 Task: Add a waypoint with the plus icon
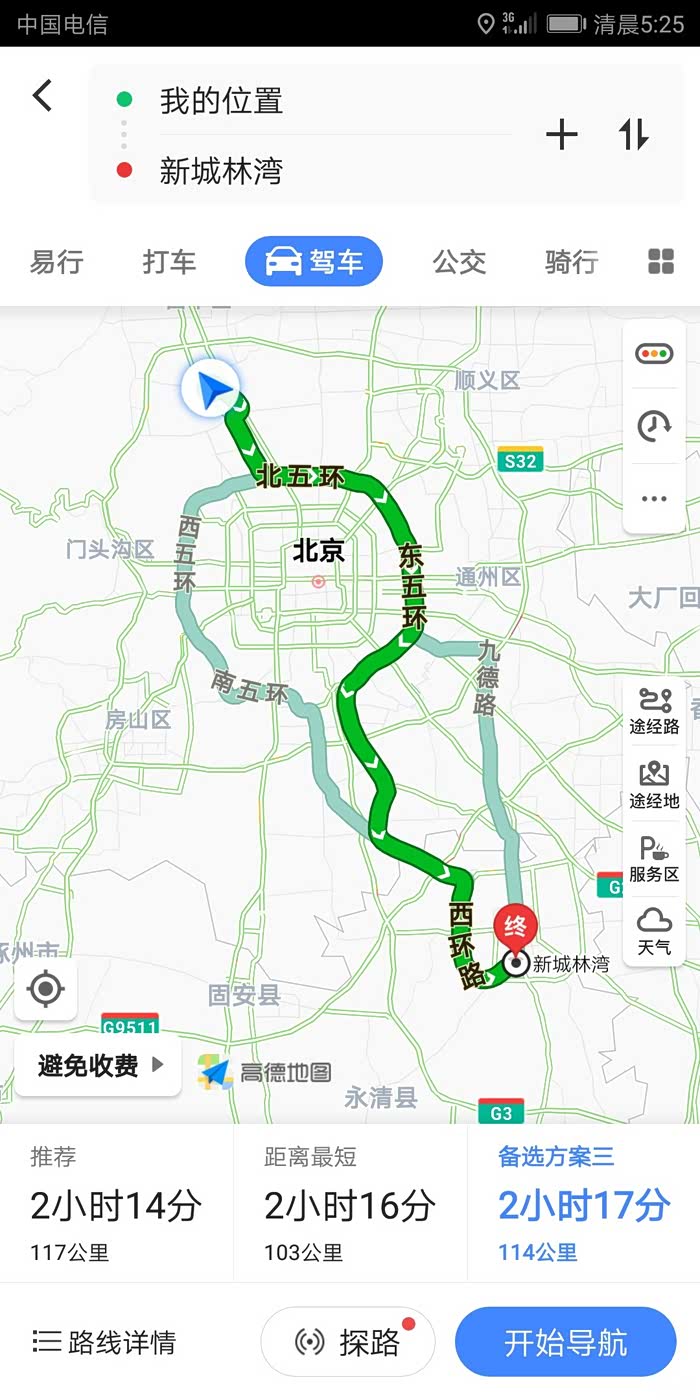pyautogui.click(x=562, y=134)
